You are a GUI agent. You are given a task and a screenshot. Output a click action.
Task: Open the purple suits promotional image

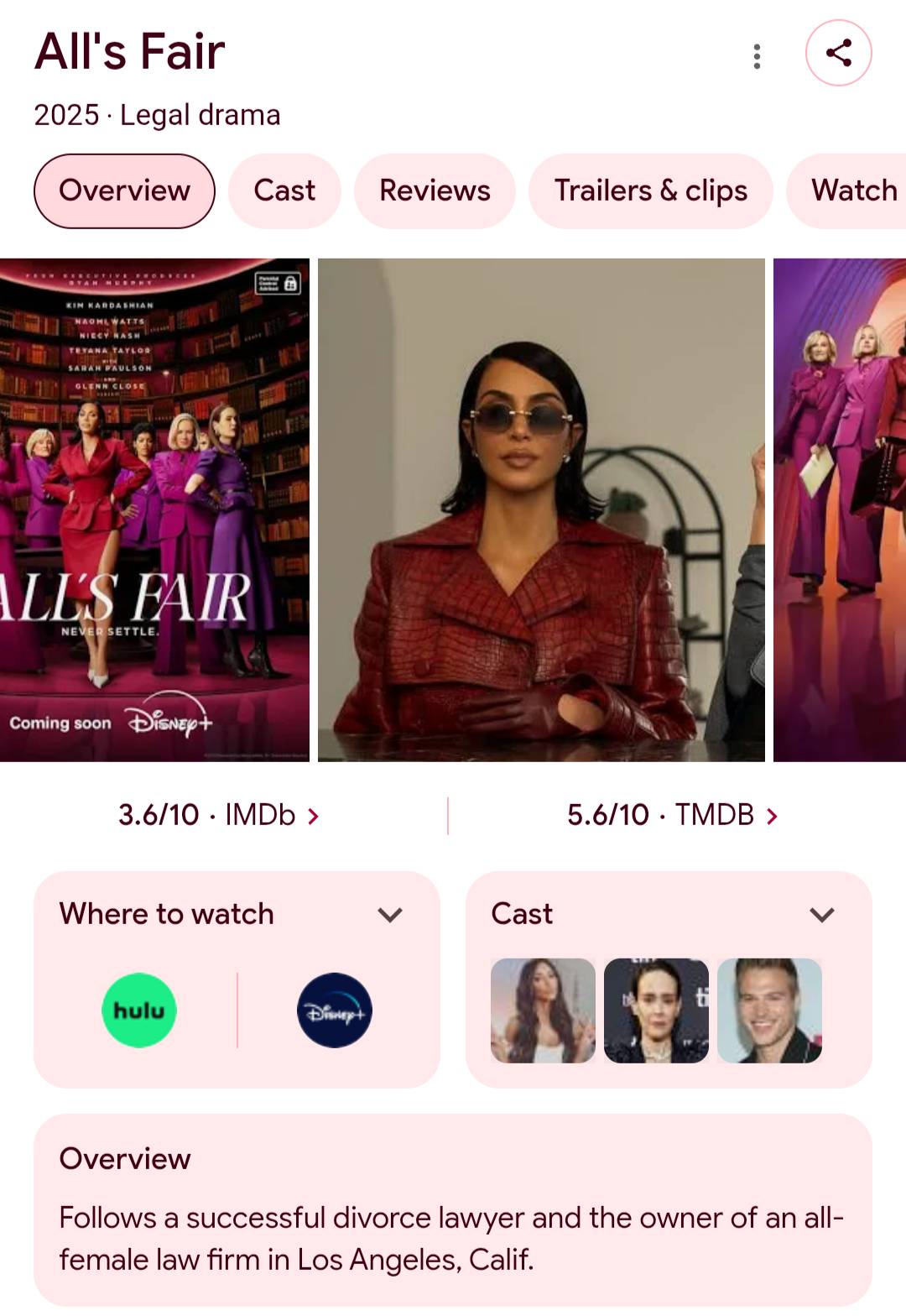839,509
